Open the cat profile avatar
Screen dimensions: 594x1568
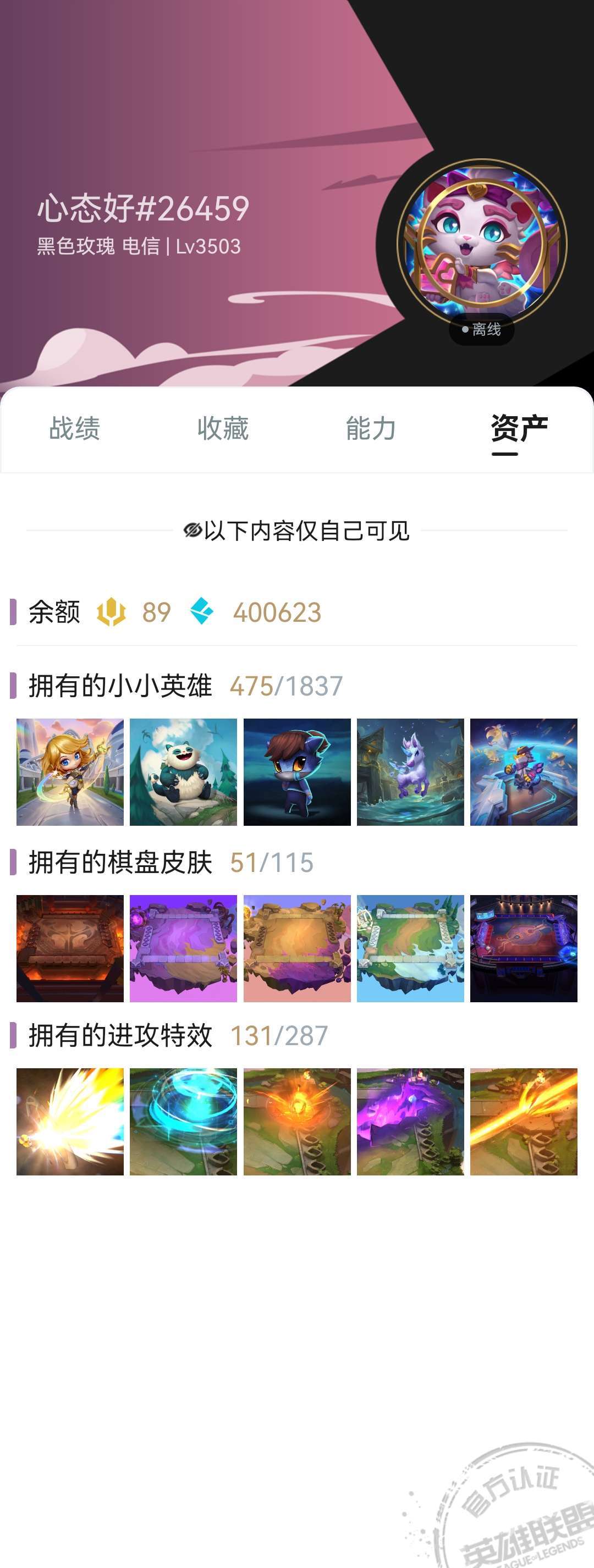482,244
